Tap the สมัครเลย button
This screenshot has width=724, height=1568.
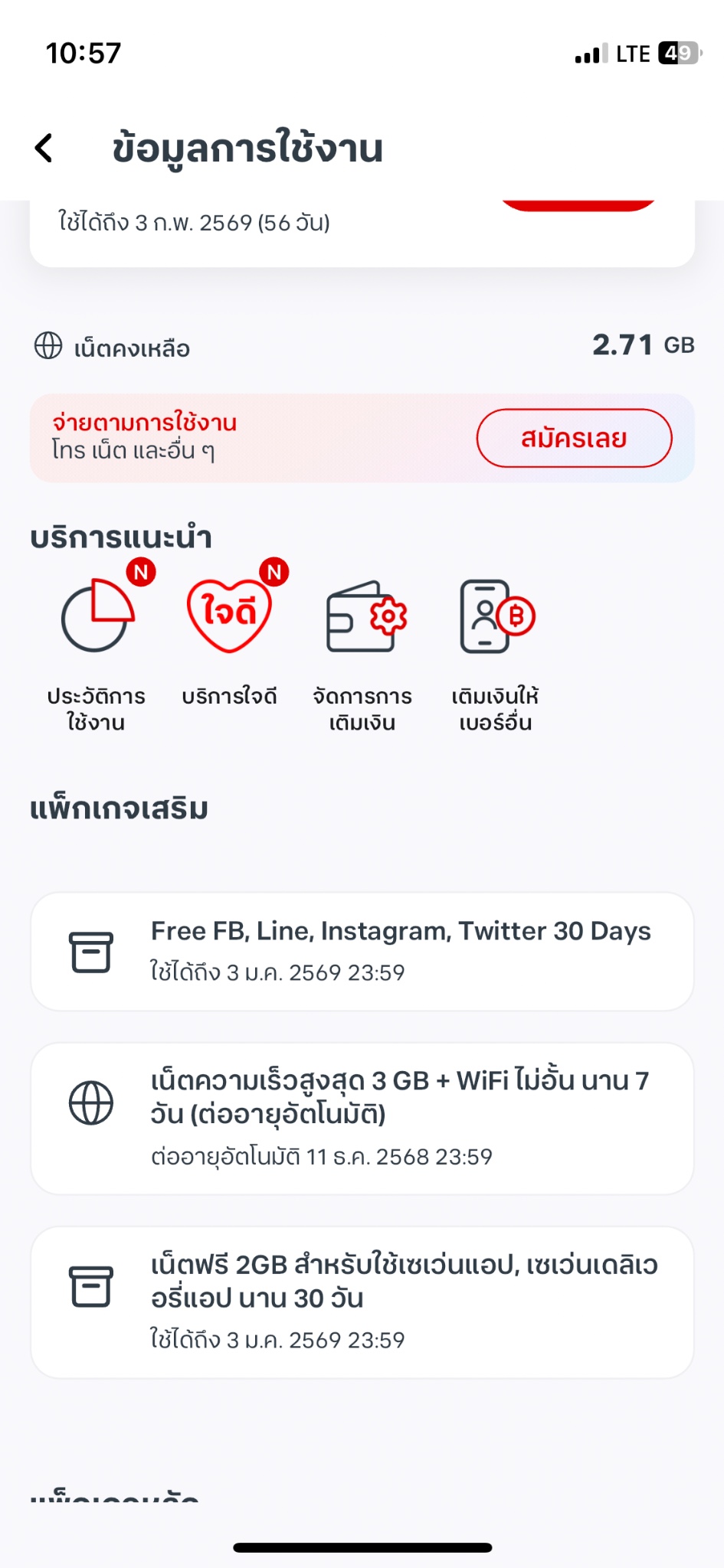click(x=574, y=438)
